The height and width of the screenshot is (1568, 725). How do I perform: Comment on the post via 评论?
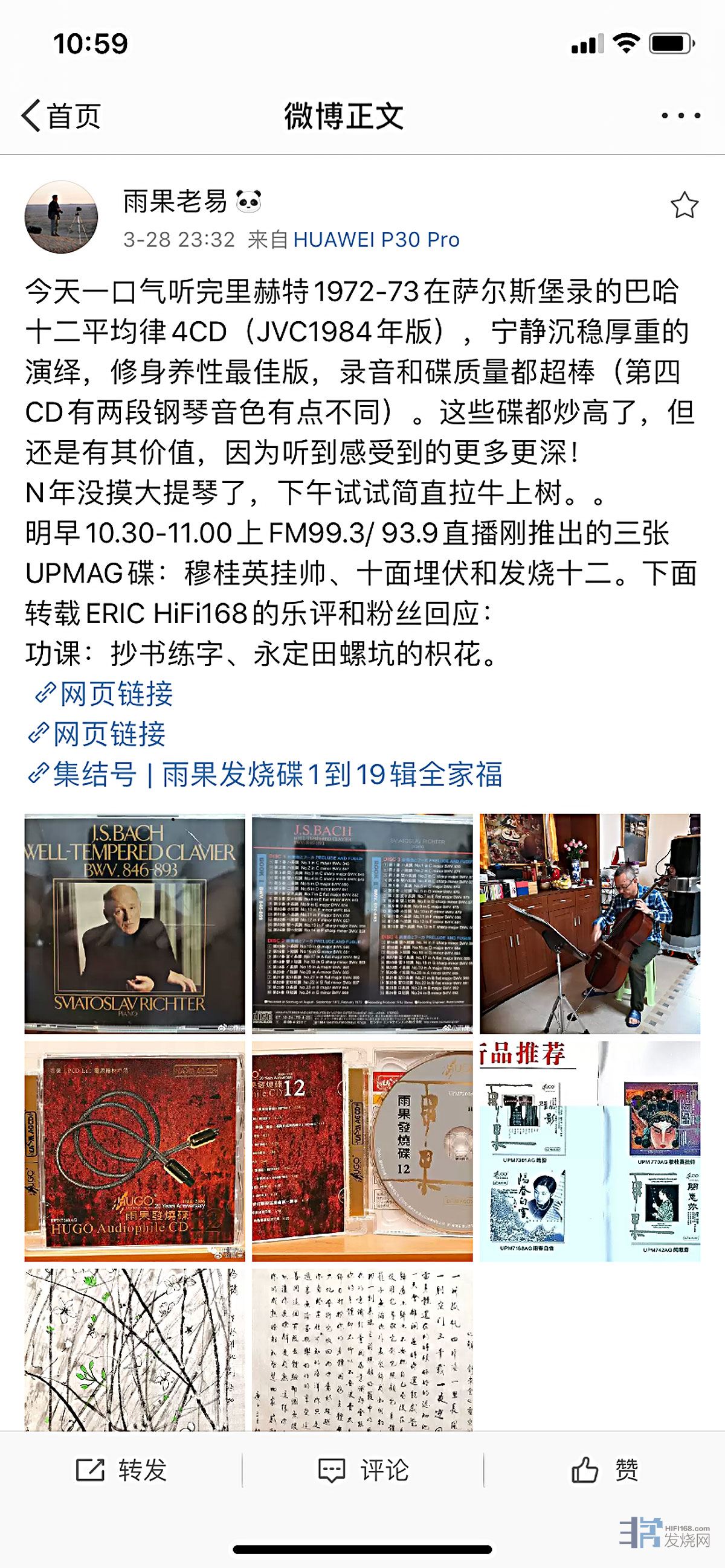pos(363,1470)
